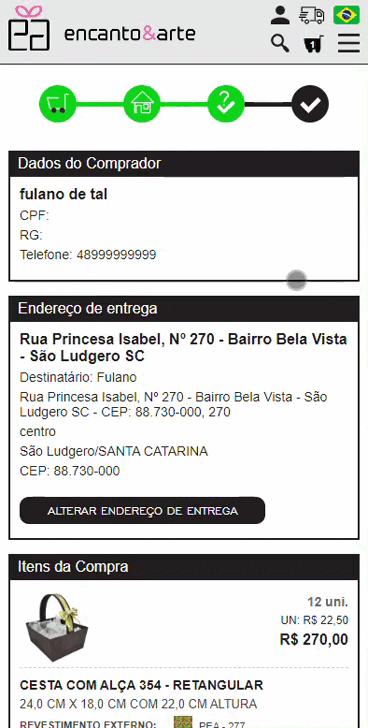
Task: Go back to the cart step
Action: point(57,104)
